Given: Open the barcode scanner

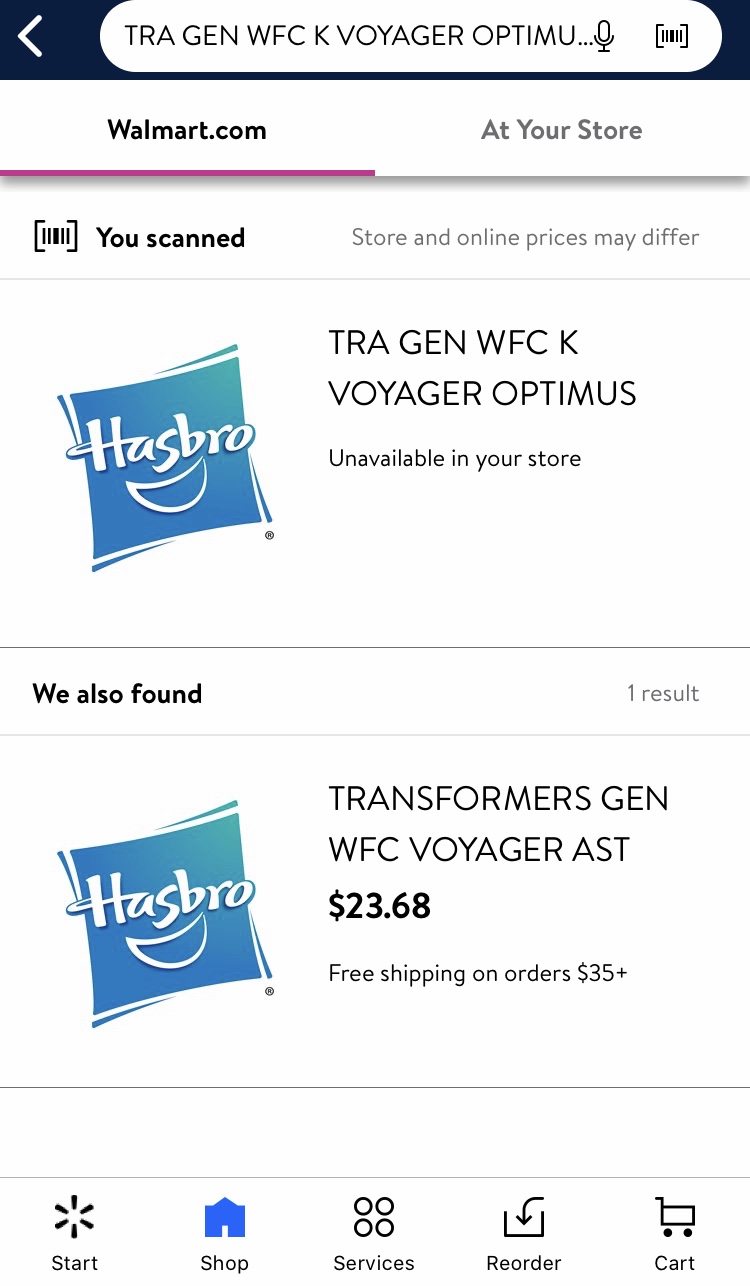Looking at the screenshot, I should pos(672,37).
